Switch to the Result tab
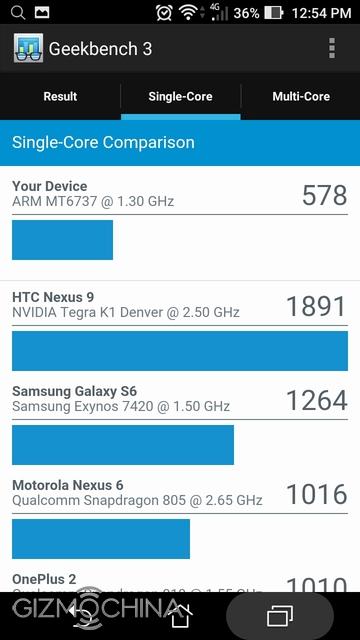Image resolution: width=360 pixels, height=640 pixels. point(60,97)
